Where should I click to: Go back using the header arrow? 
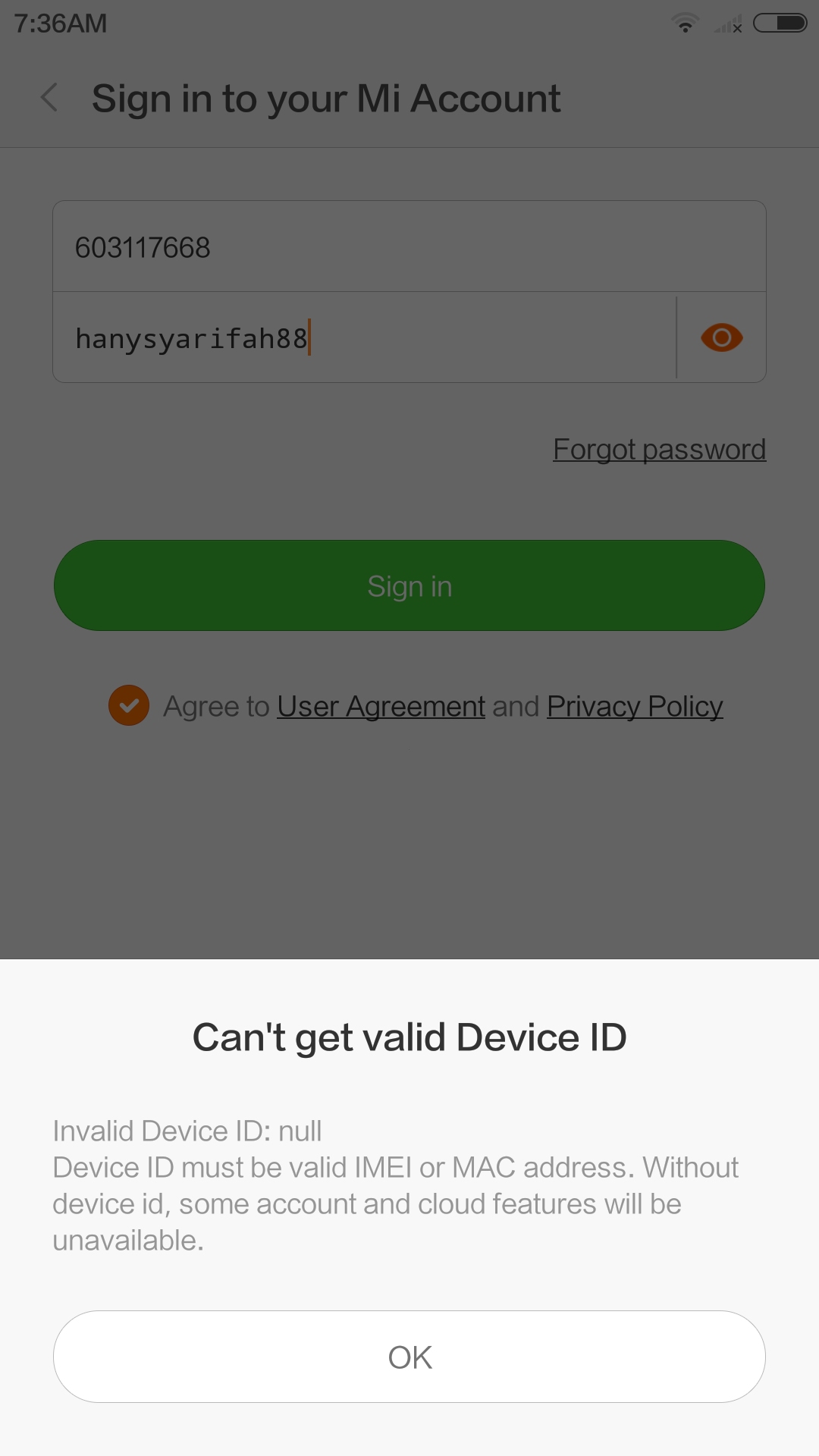49,98
